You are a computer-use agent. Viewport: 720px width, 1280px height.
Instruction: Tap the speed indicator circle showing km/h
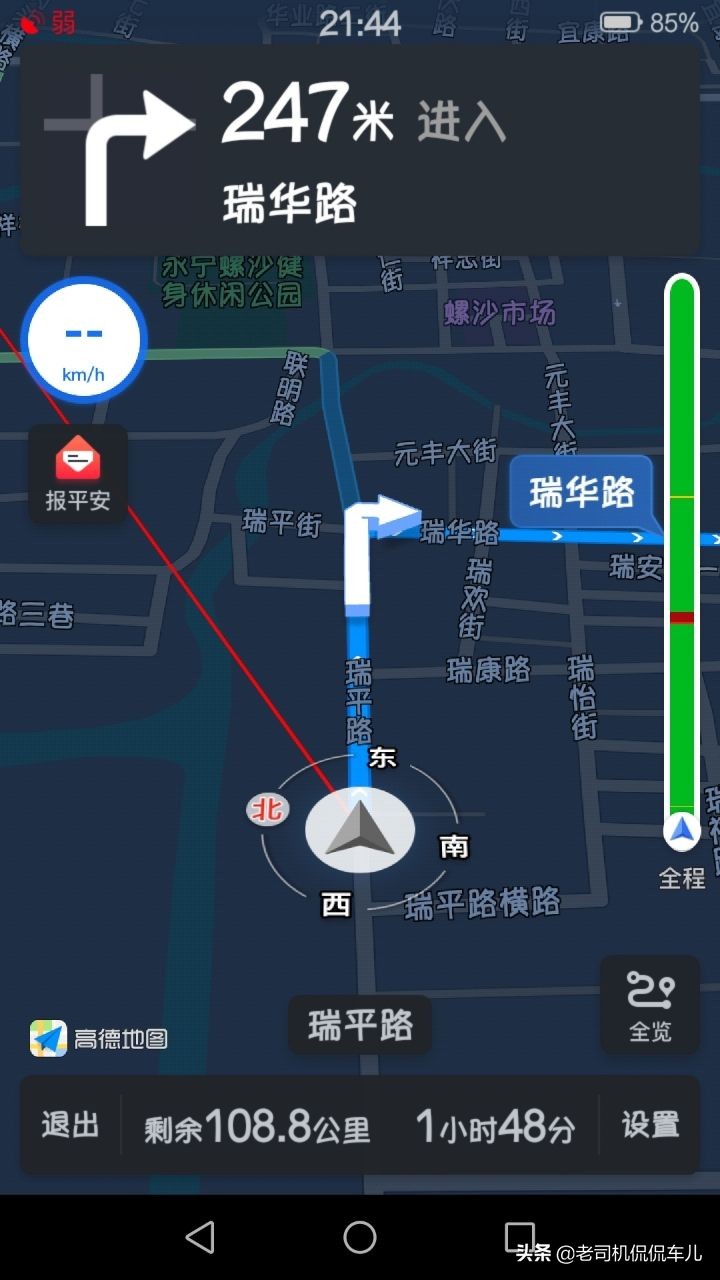tap(84, 340)
